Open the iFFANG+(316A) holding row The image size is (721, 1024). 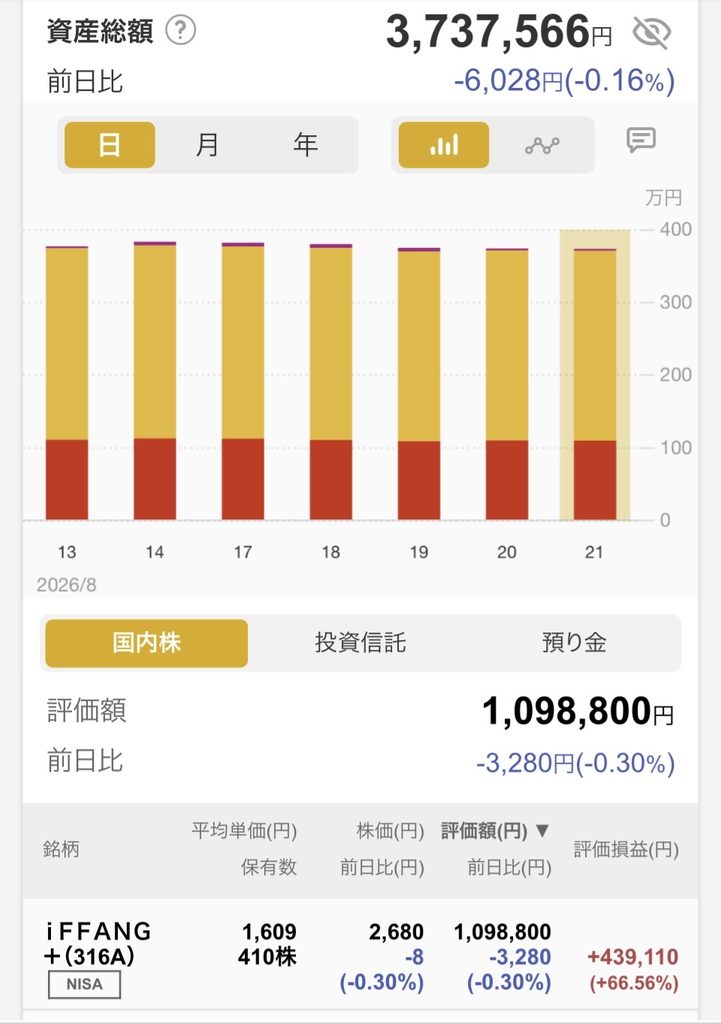click(360, 956)
